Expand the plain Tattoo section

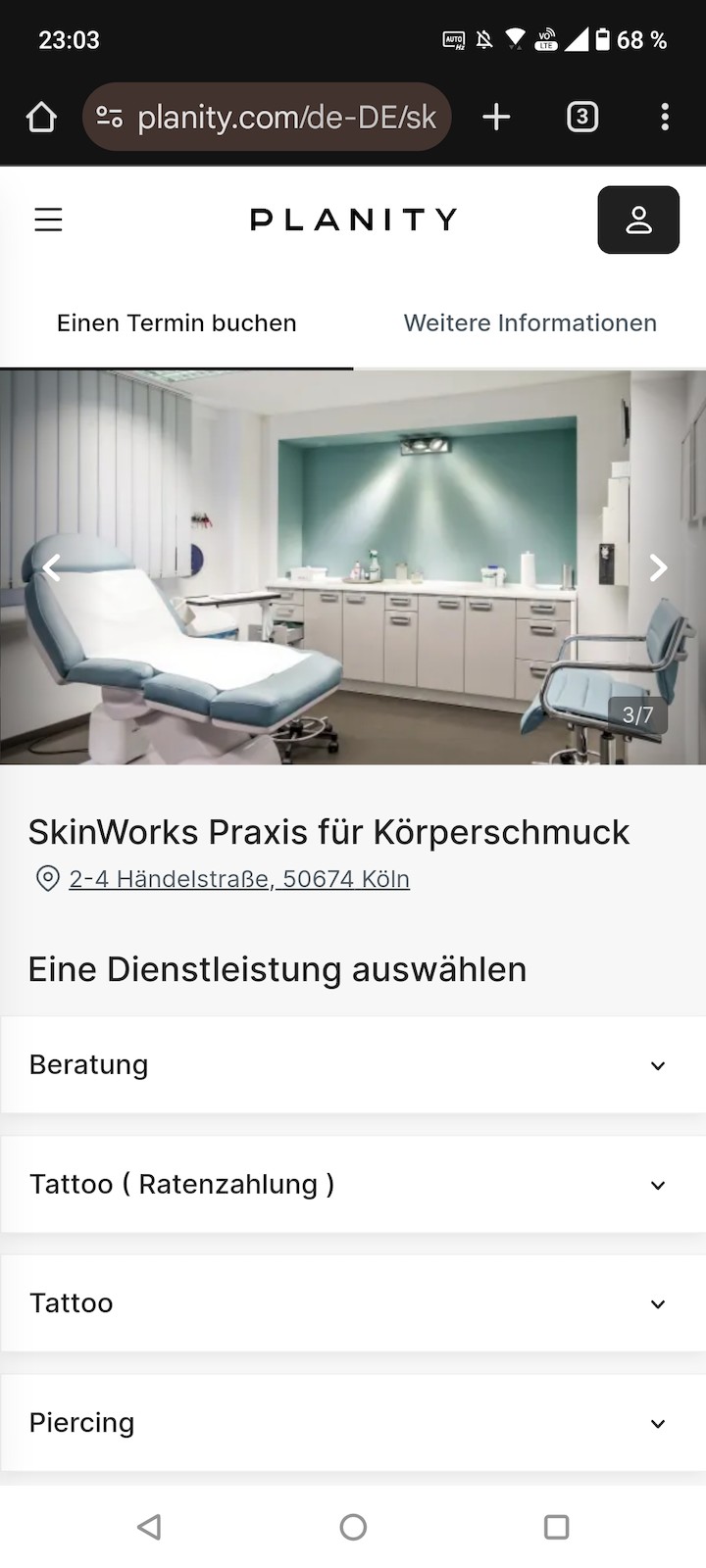click(353, 1303)
